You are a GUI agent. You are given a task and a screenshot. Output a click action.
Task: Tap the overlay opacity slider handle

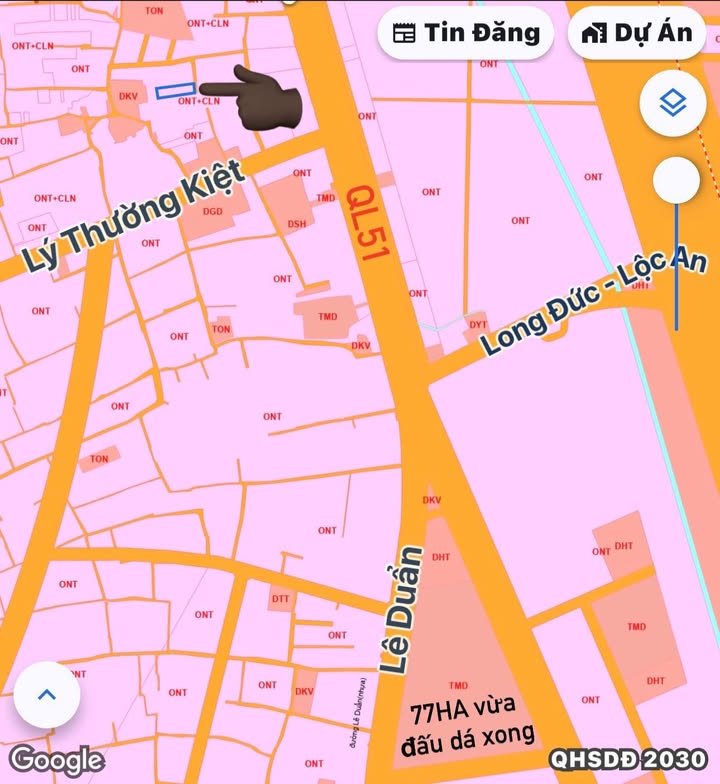[x=676, y=181]
